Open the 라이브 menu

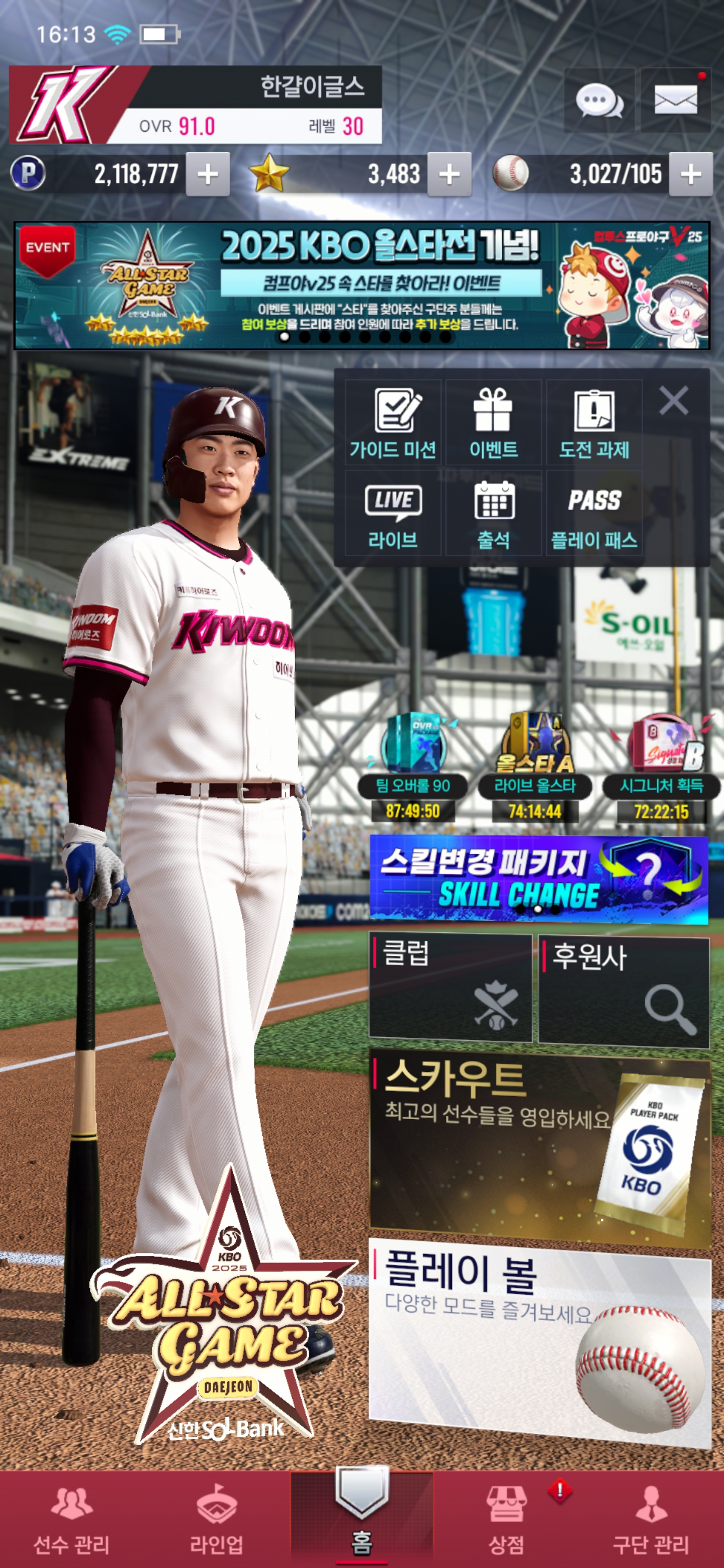click(393, 514)
